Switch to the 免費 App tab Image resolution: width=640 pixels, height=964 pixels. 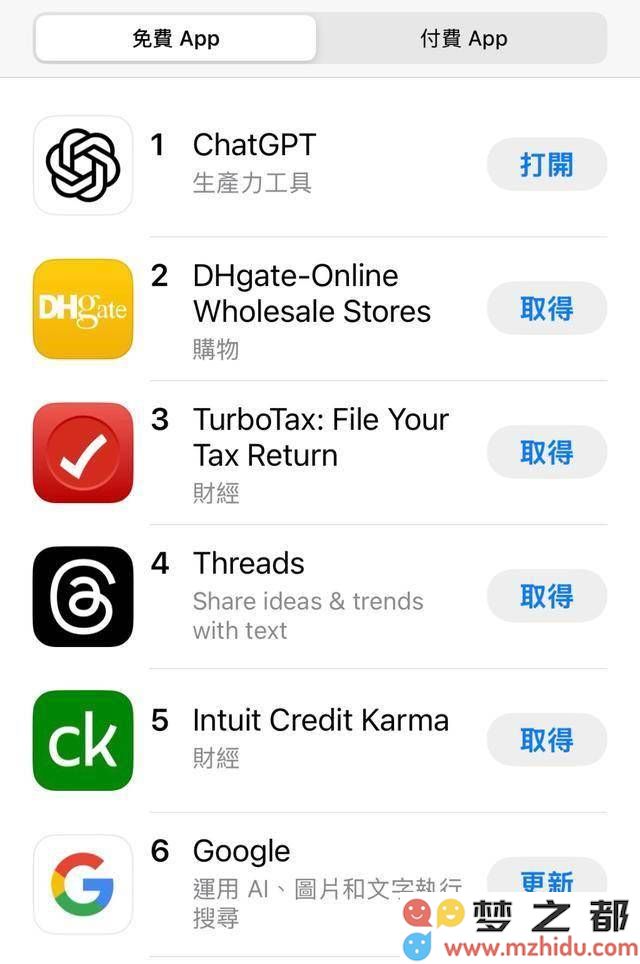pyautogui.click(x=176, y=39)
